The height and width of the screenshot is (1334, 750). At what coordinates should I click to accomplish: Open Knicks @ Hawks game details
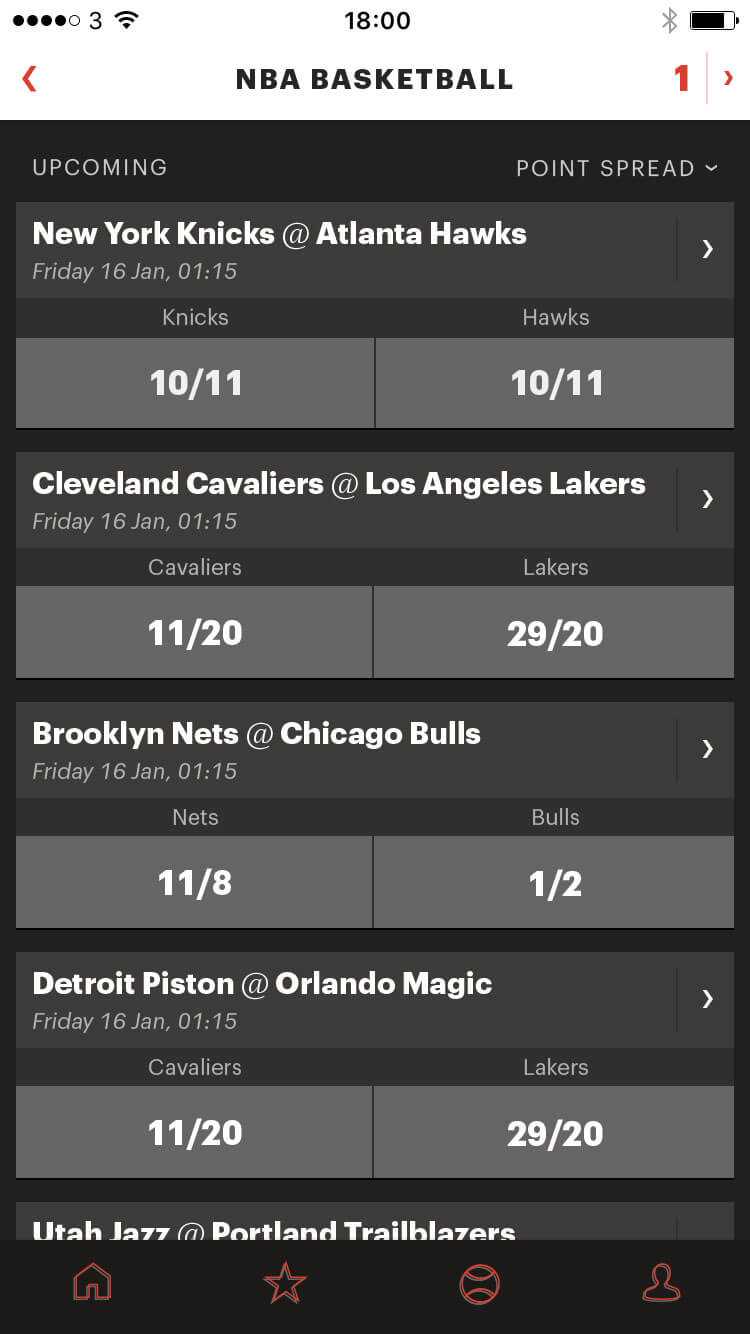tap(707, 249)
